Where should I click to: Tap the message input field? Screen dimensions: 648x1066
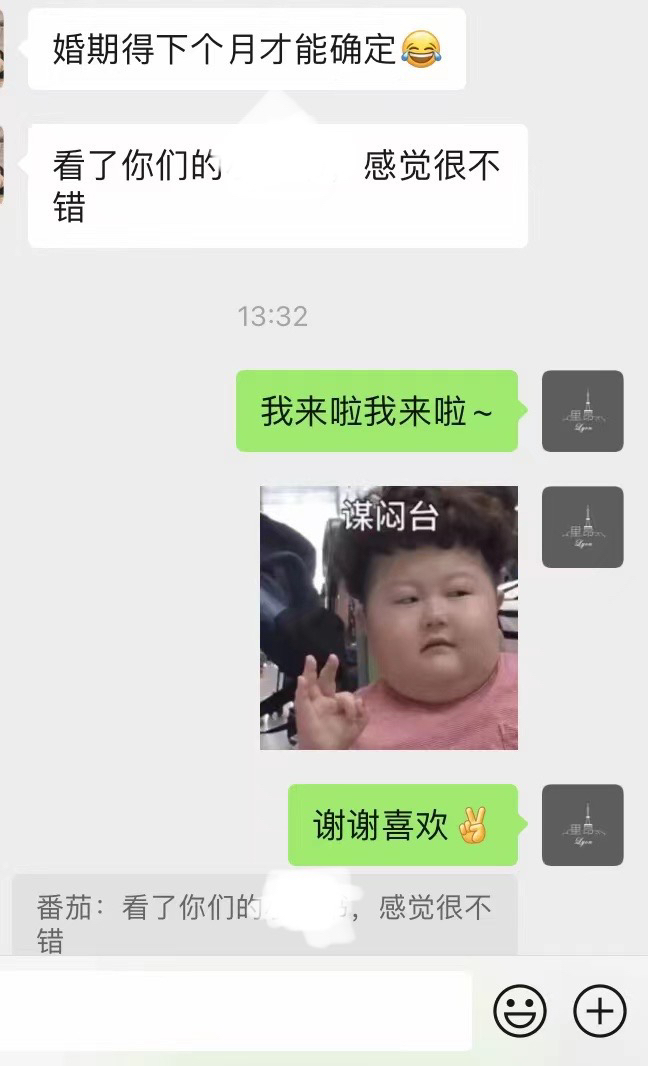tap(236, 1011)
